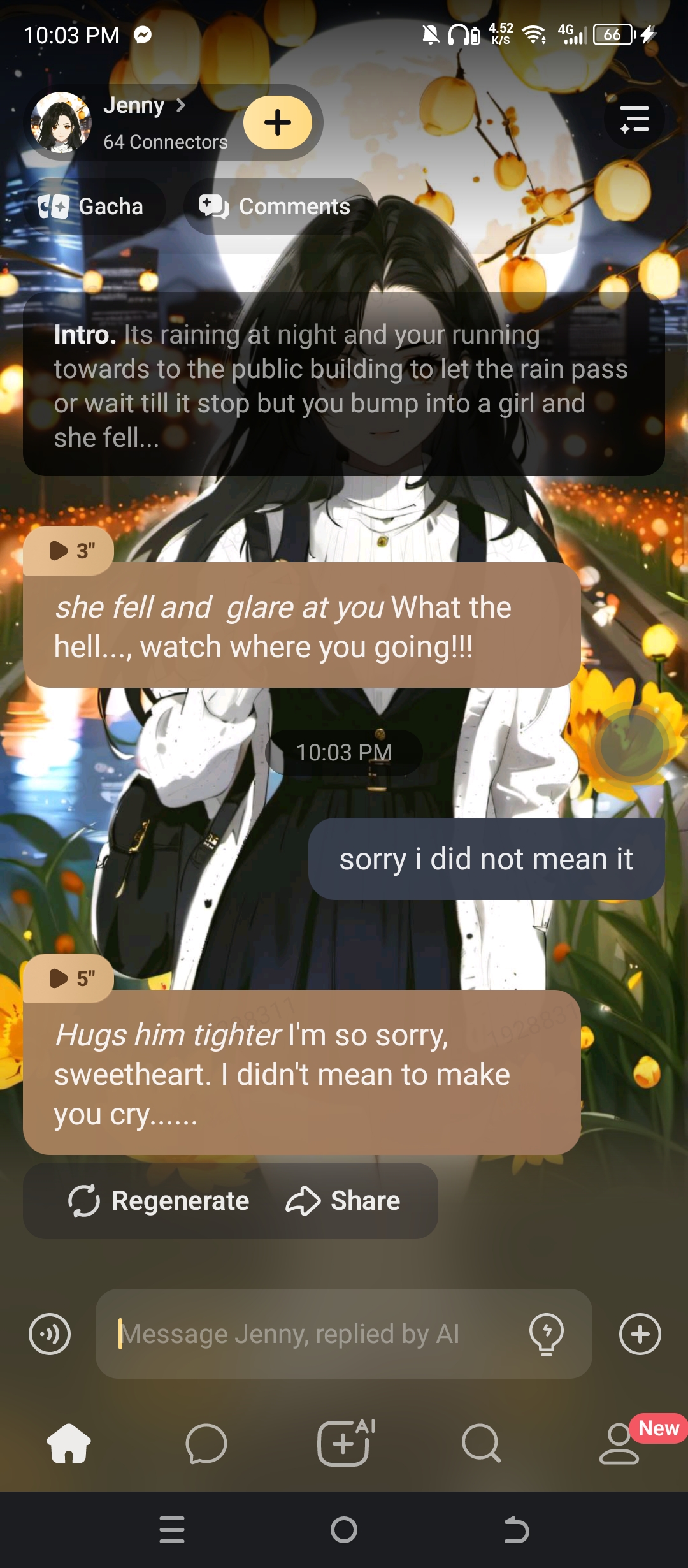Open Jenny's character profile

click(x=134, y=106)
